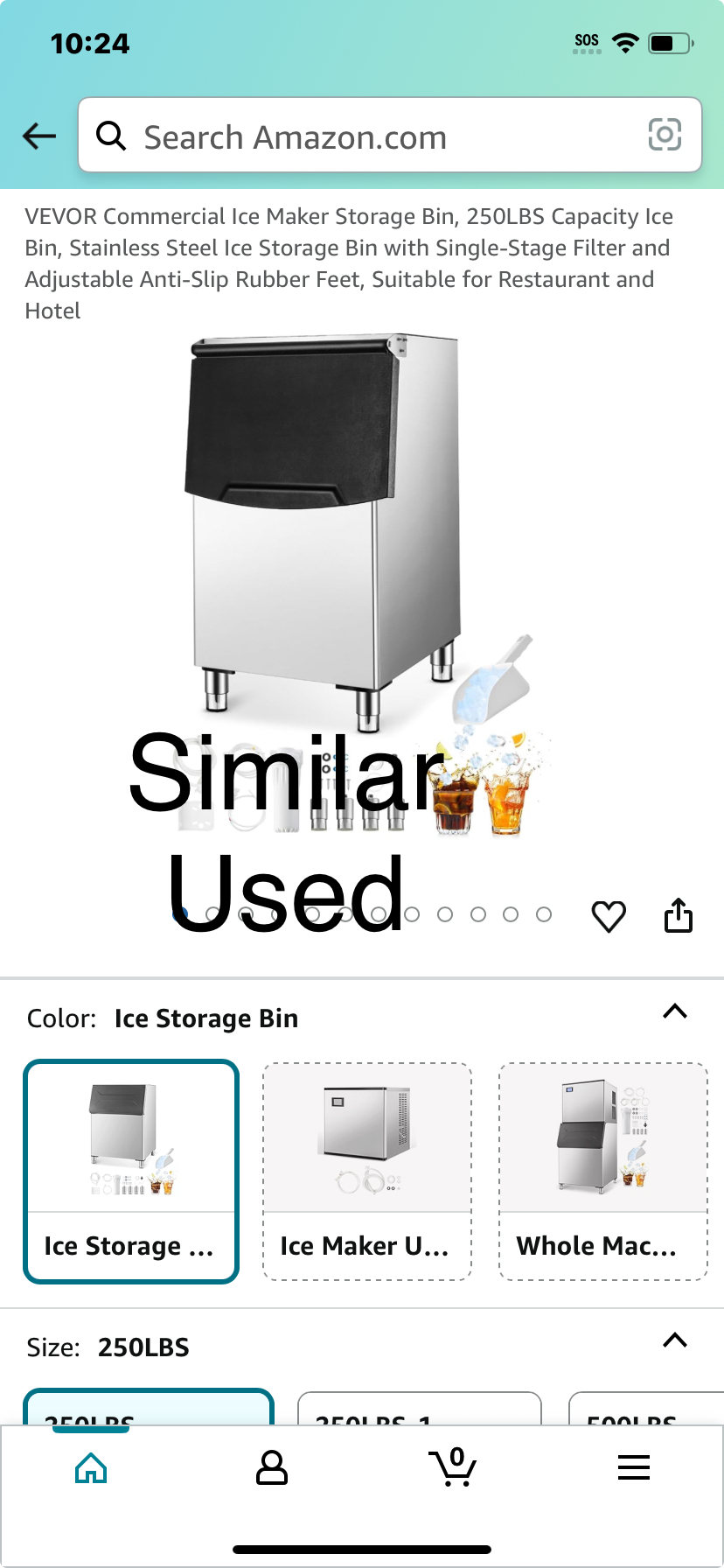Open the account profile tab
724x1568 pixels.
272,1467
